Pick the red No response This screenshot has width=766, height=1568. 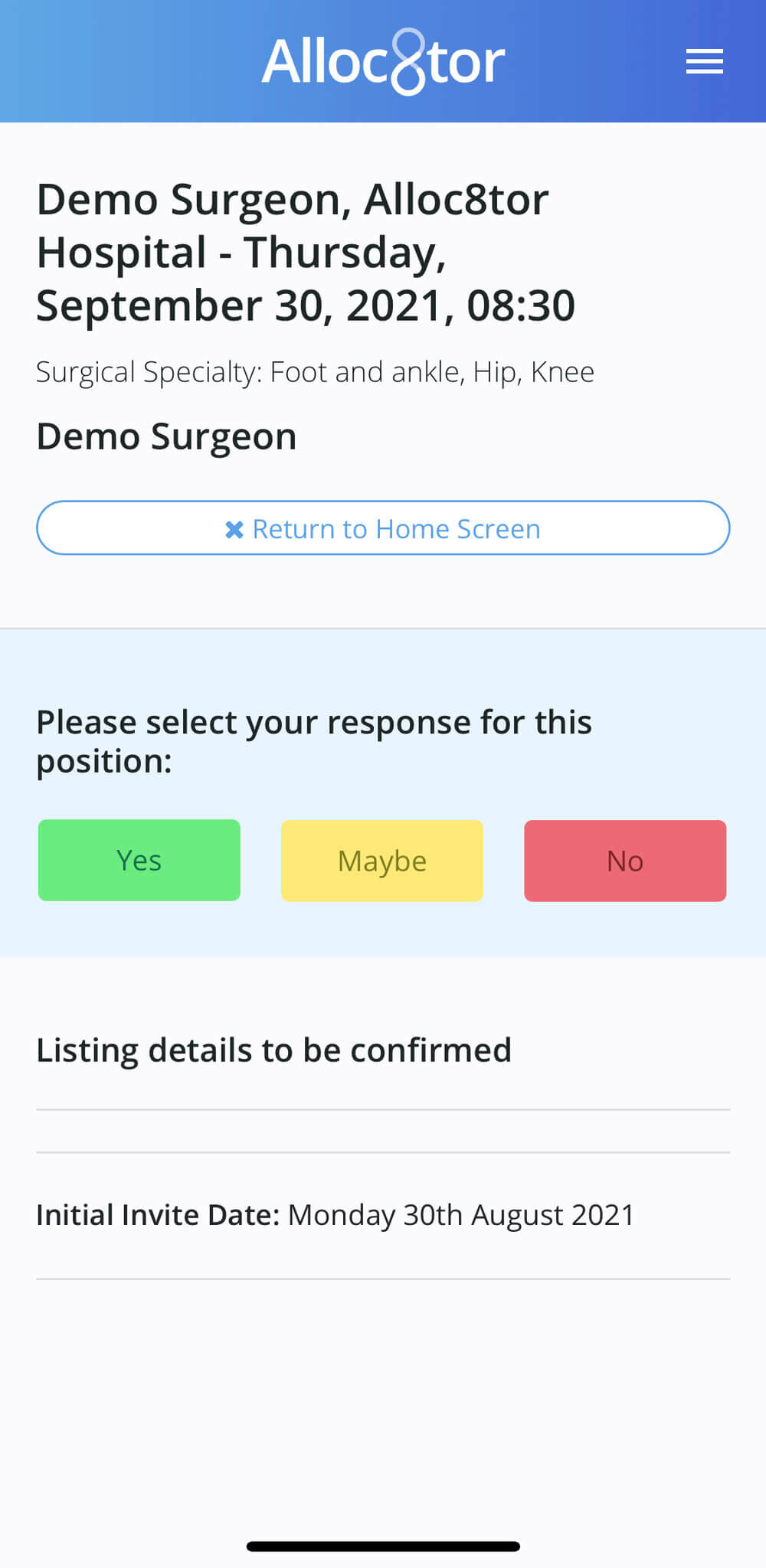pos(624,860)
